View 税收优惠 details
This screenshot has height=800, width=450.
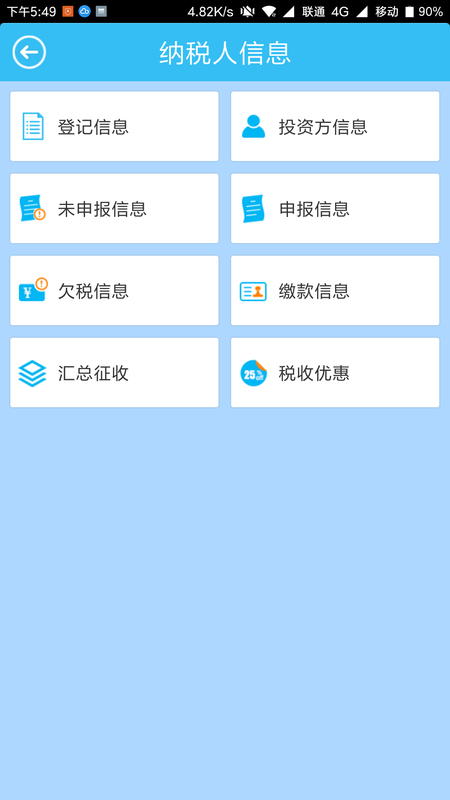(x=335, y=373)
